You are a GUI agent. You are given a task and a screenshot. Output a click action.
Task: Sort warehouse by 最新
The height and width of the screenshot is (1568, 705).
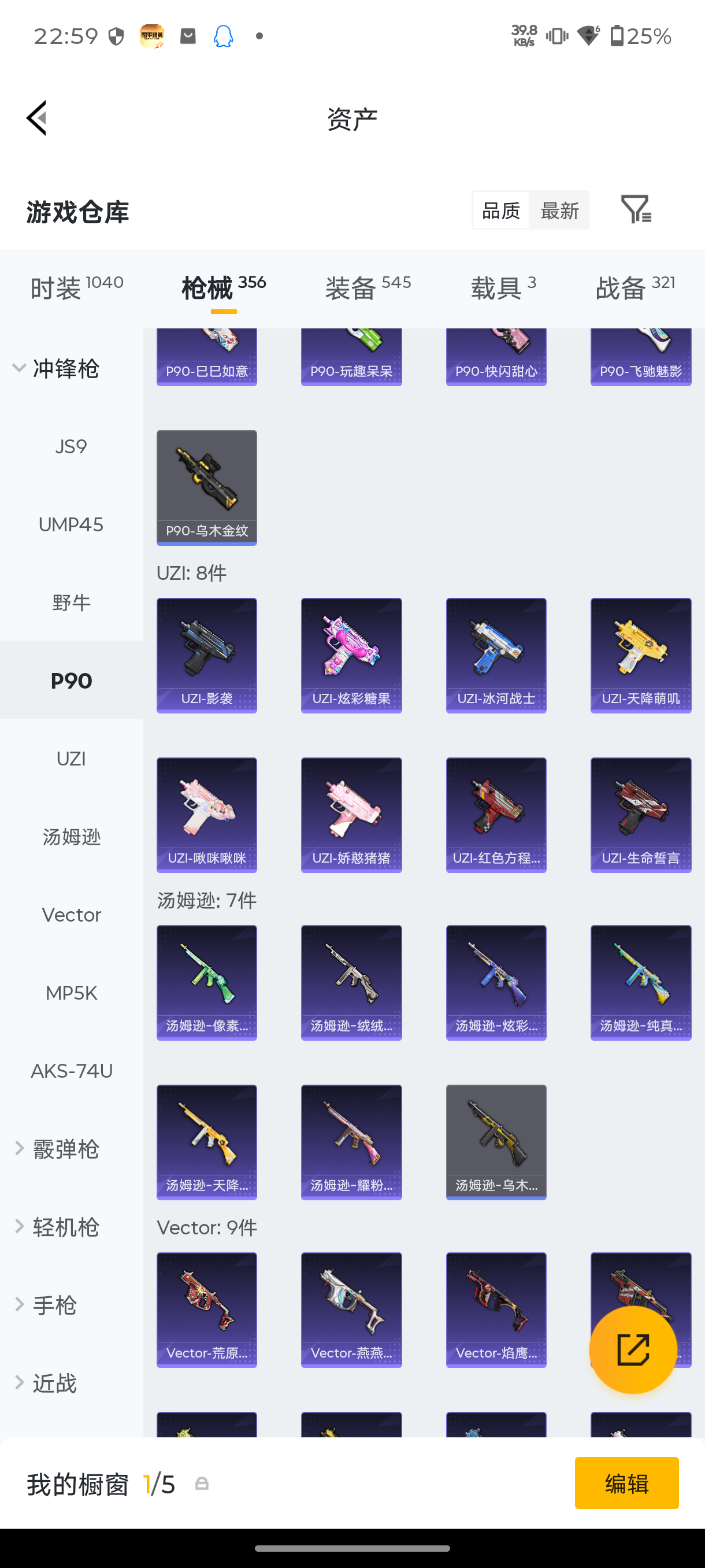pos(559,210)
